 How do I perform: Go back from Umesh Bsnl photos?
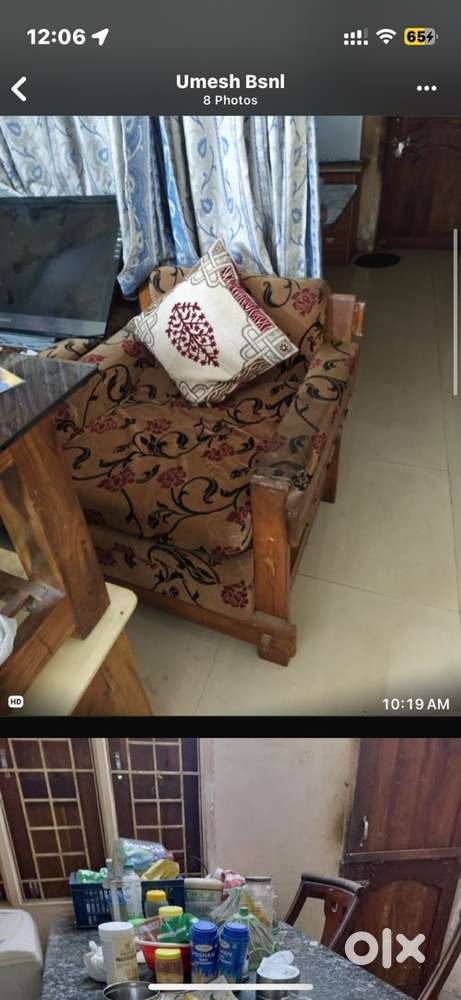19,89
